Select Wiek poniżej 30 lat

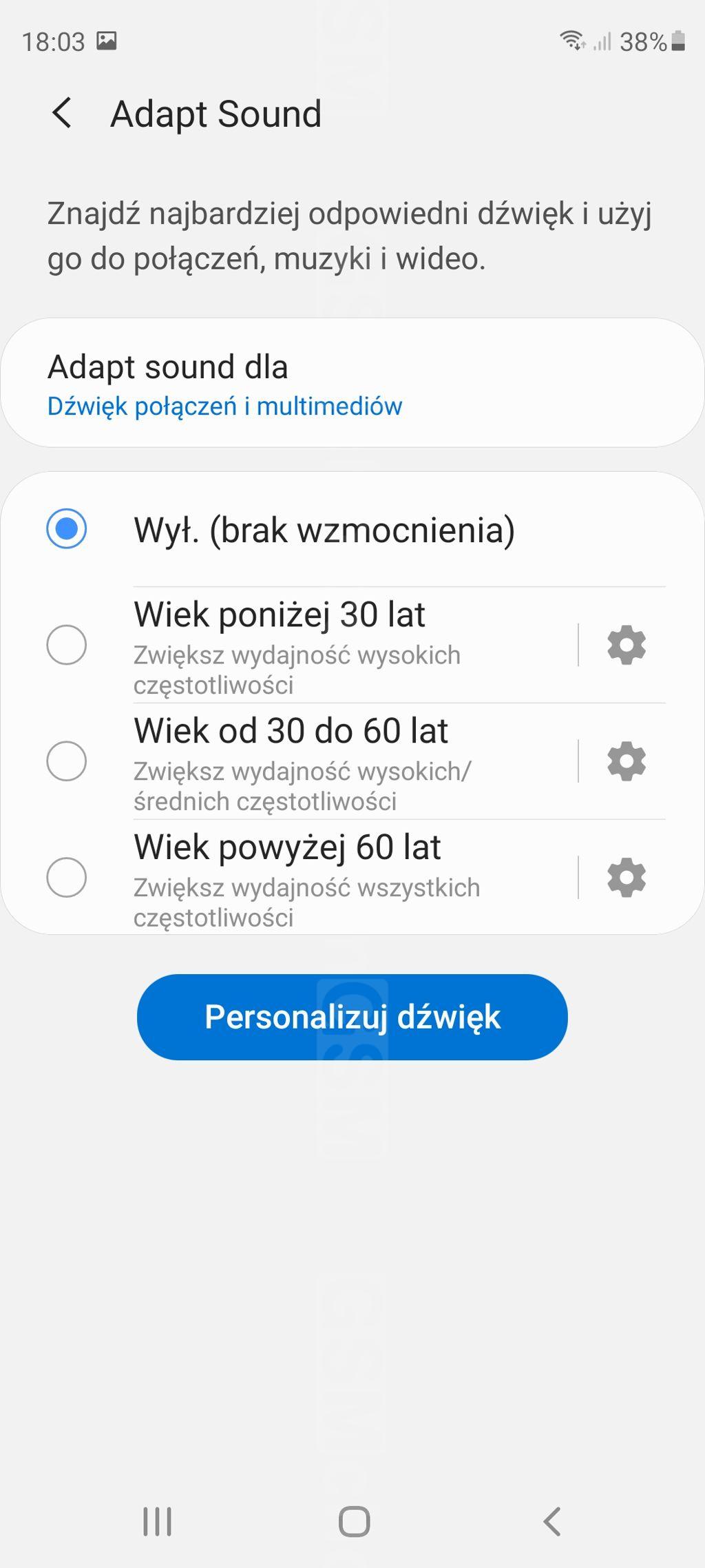click(x=67, y=645)
